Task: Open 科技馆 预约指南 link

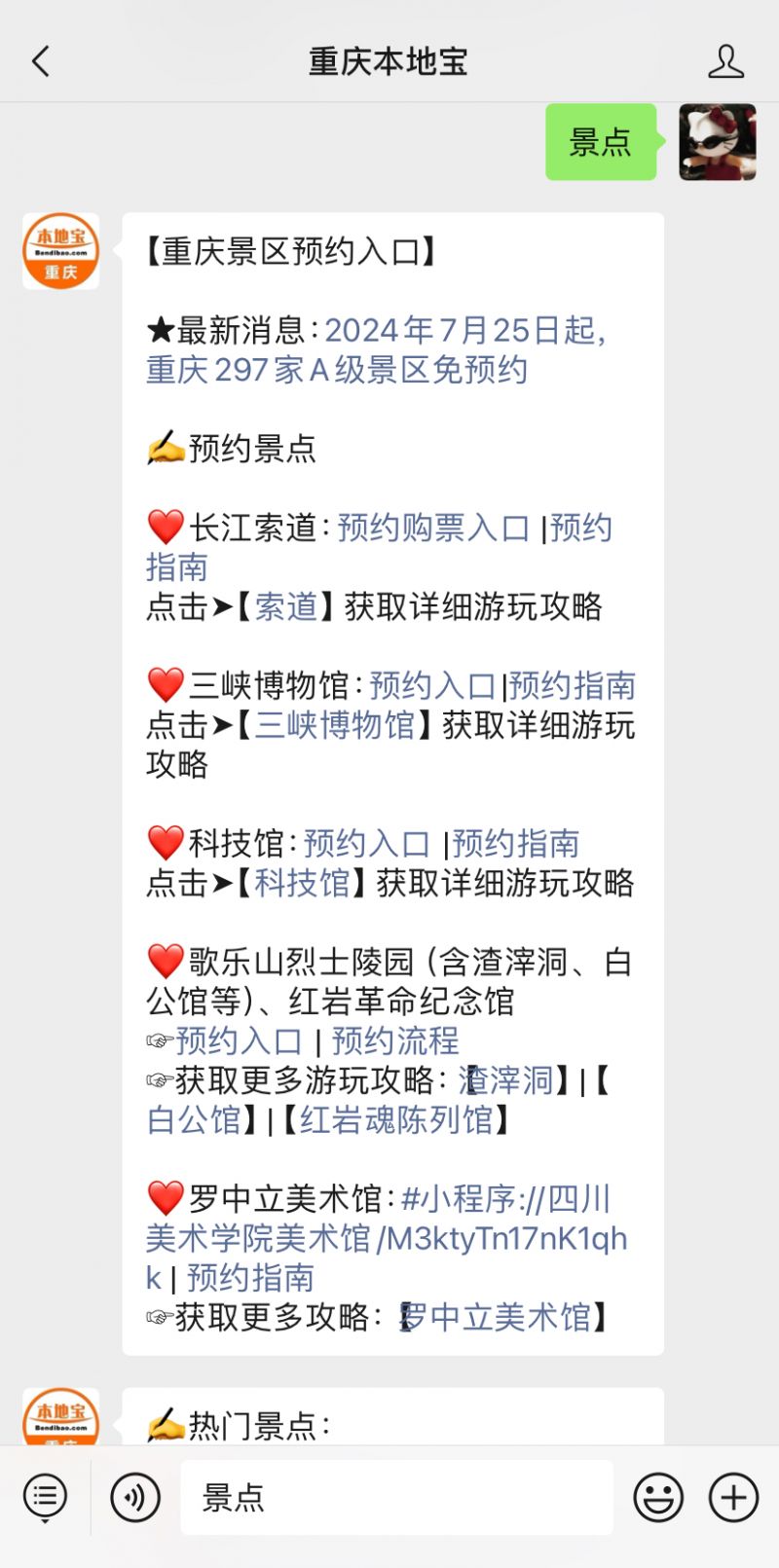Action: 515,843
